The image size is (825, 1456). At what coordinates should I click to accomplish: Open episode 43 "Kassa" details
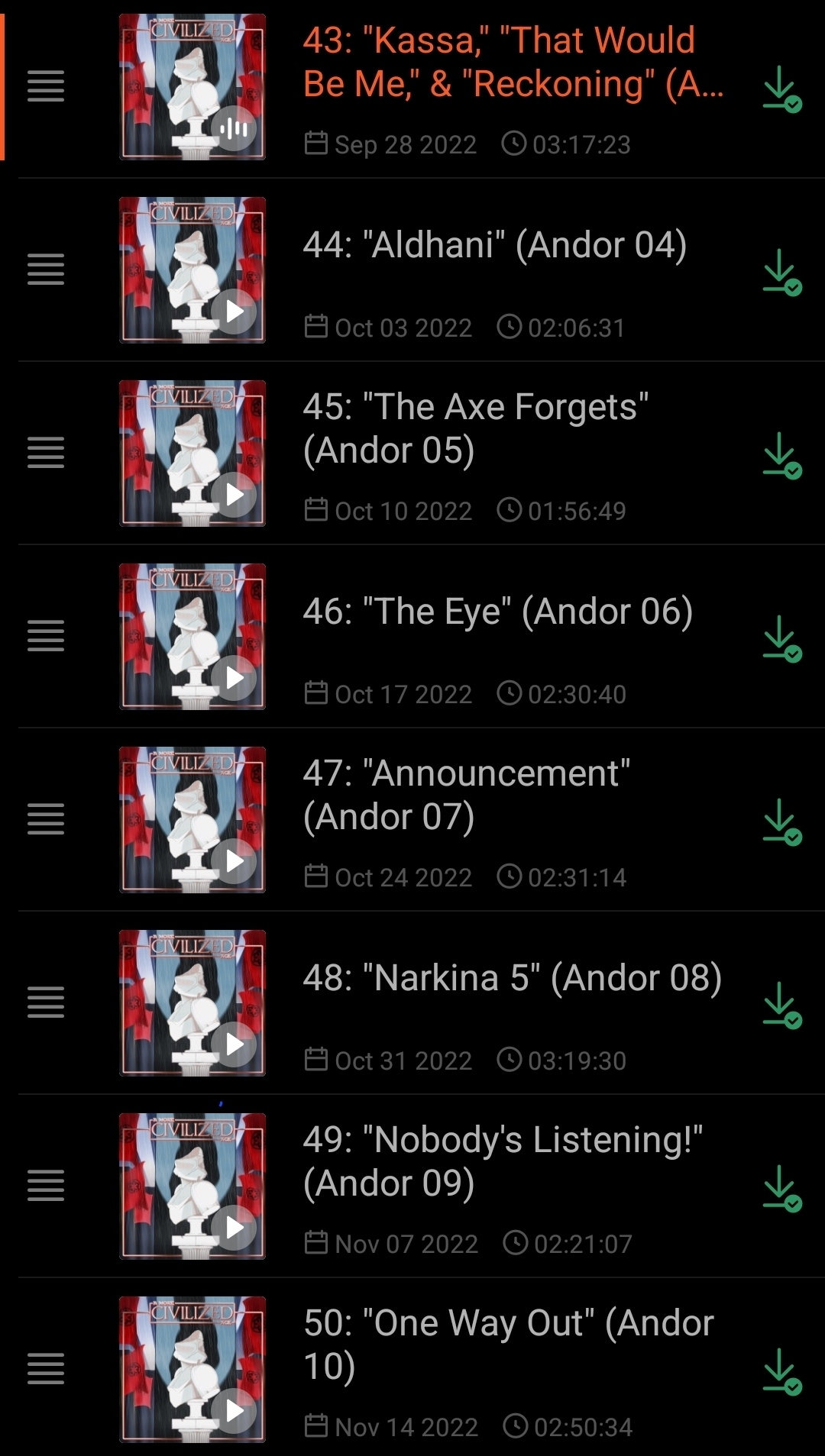coord(512,62)
